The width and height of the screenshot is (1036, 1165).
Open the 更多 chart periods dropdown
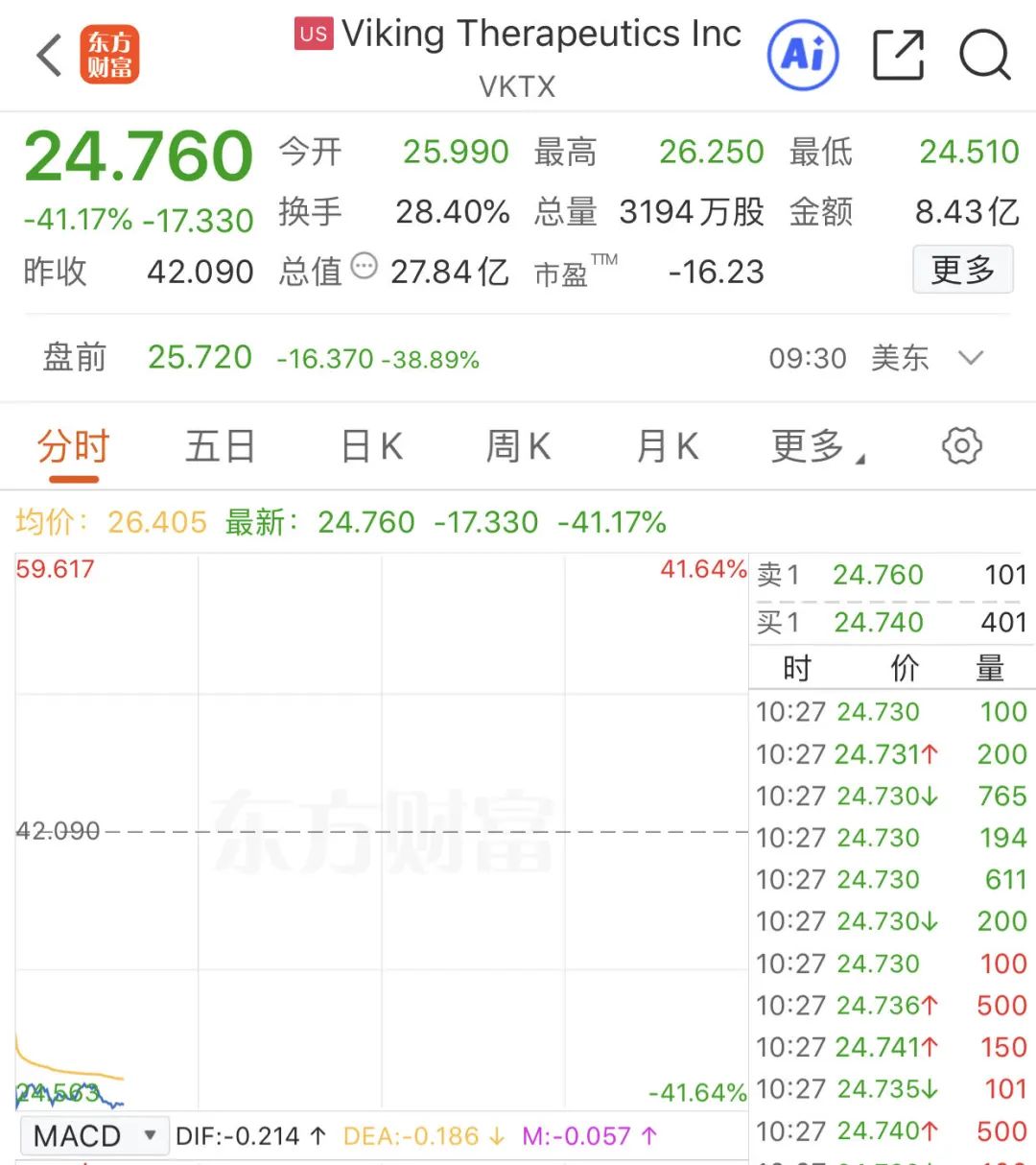click(x=816, y=447)
